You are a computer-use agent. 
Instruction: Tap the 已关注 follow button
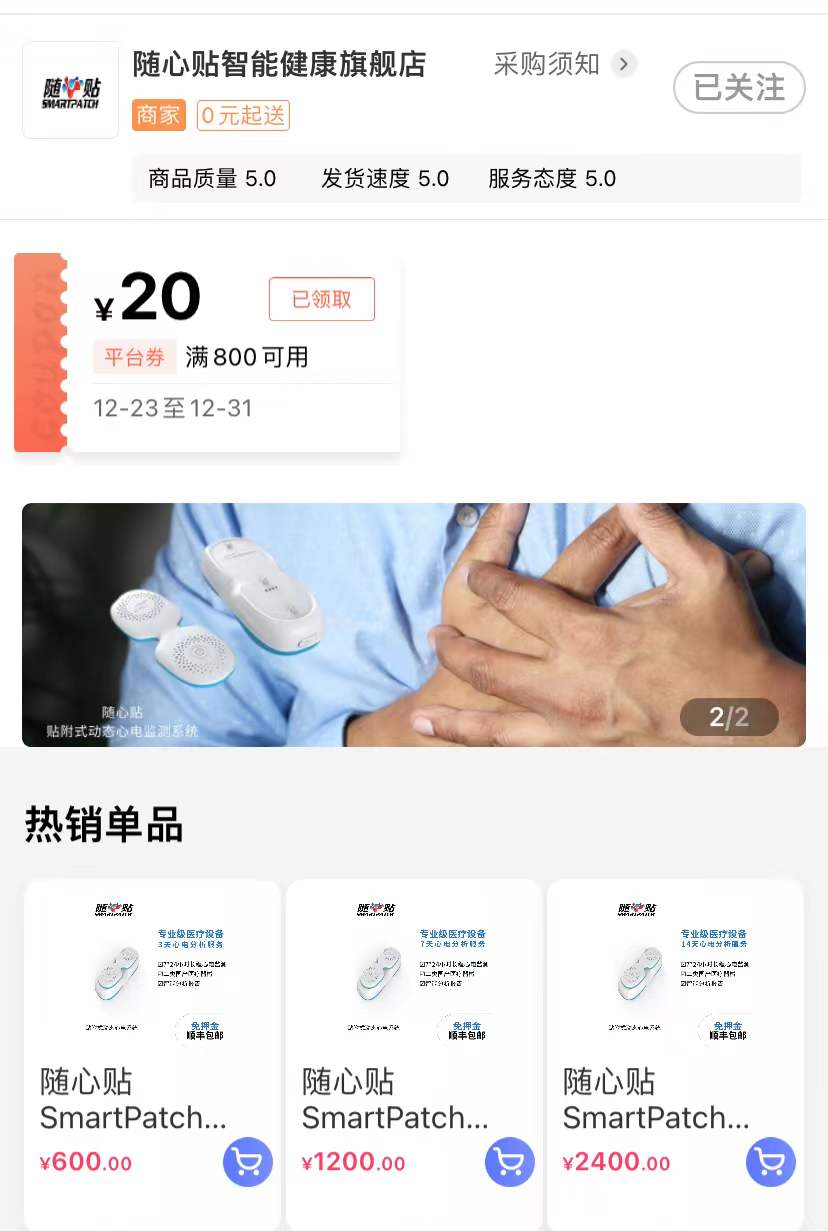739,88
